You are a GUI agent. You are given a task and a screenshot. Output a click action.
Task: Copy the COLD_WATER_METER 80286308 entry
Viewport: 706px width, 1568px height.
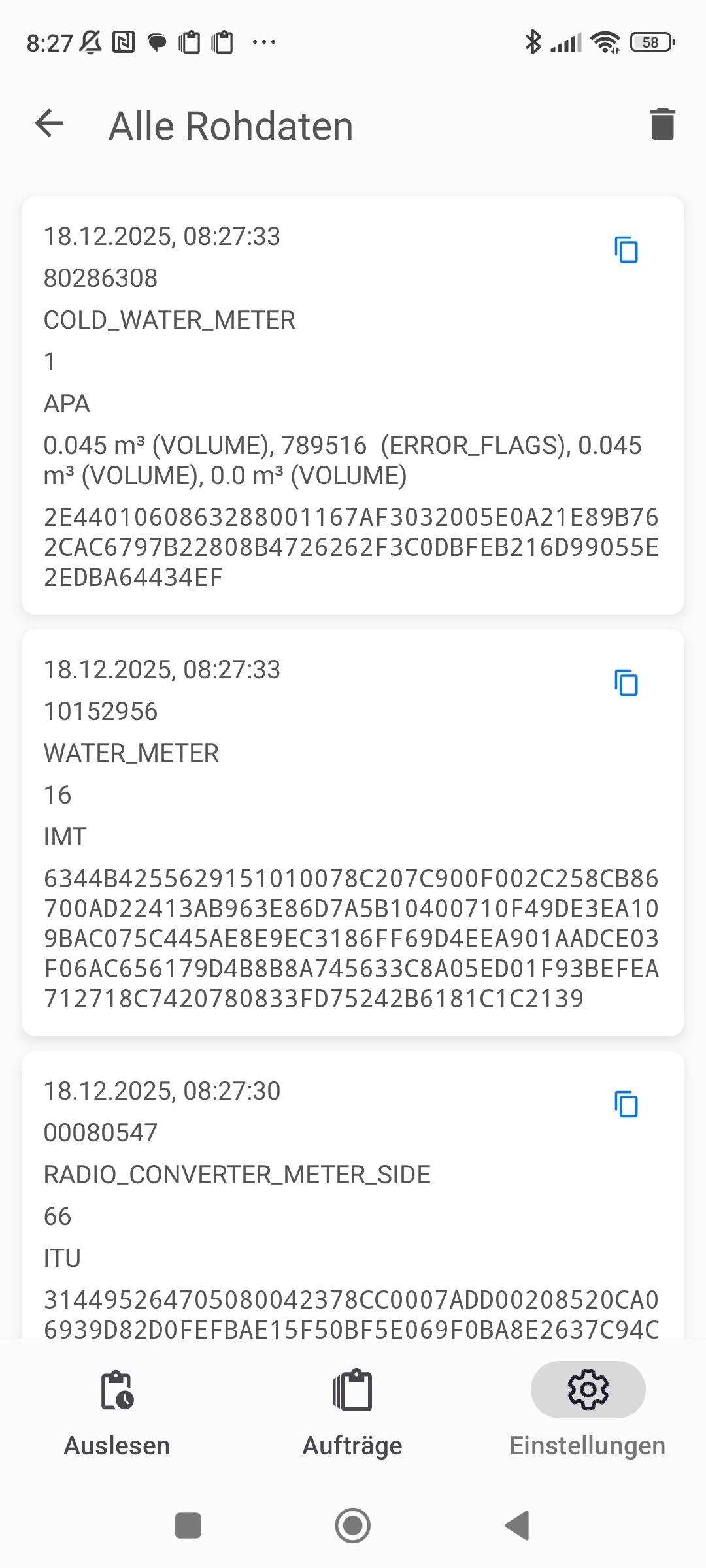[626, 250]
